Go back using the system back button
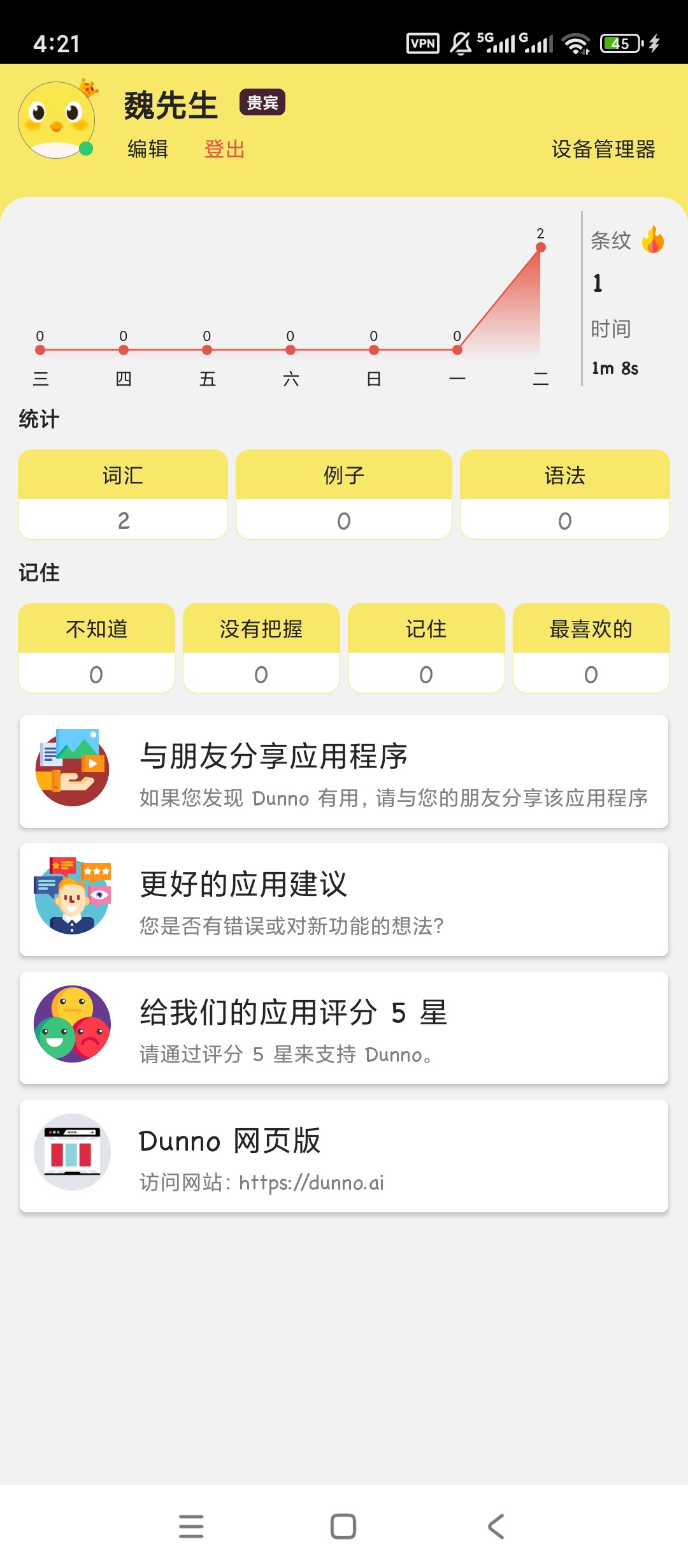The image size is (688, 1568). point(496,1527)
